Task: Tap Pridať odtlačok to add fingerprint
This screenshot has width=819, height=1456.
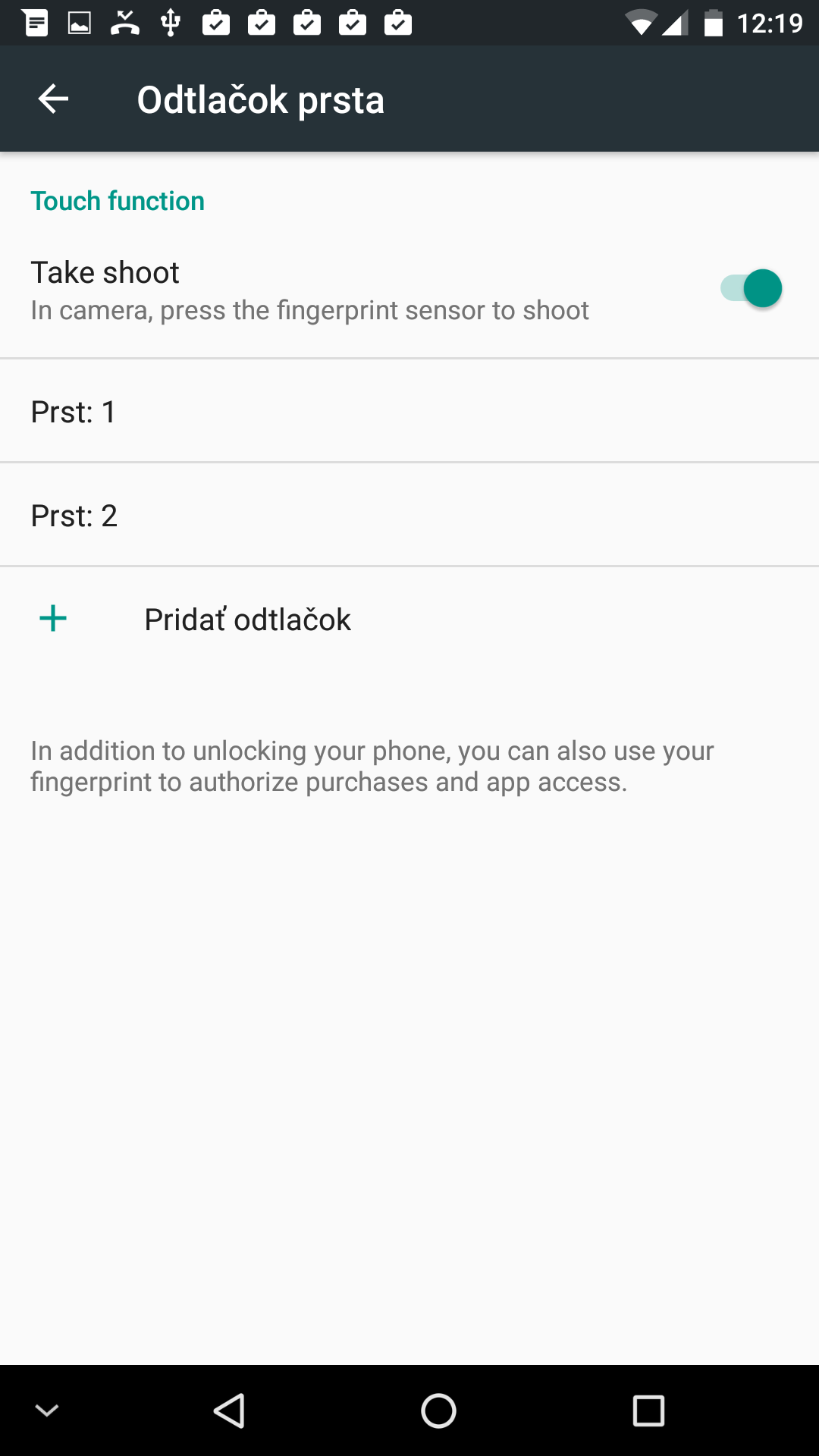Action: pos(409,620)
